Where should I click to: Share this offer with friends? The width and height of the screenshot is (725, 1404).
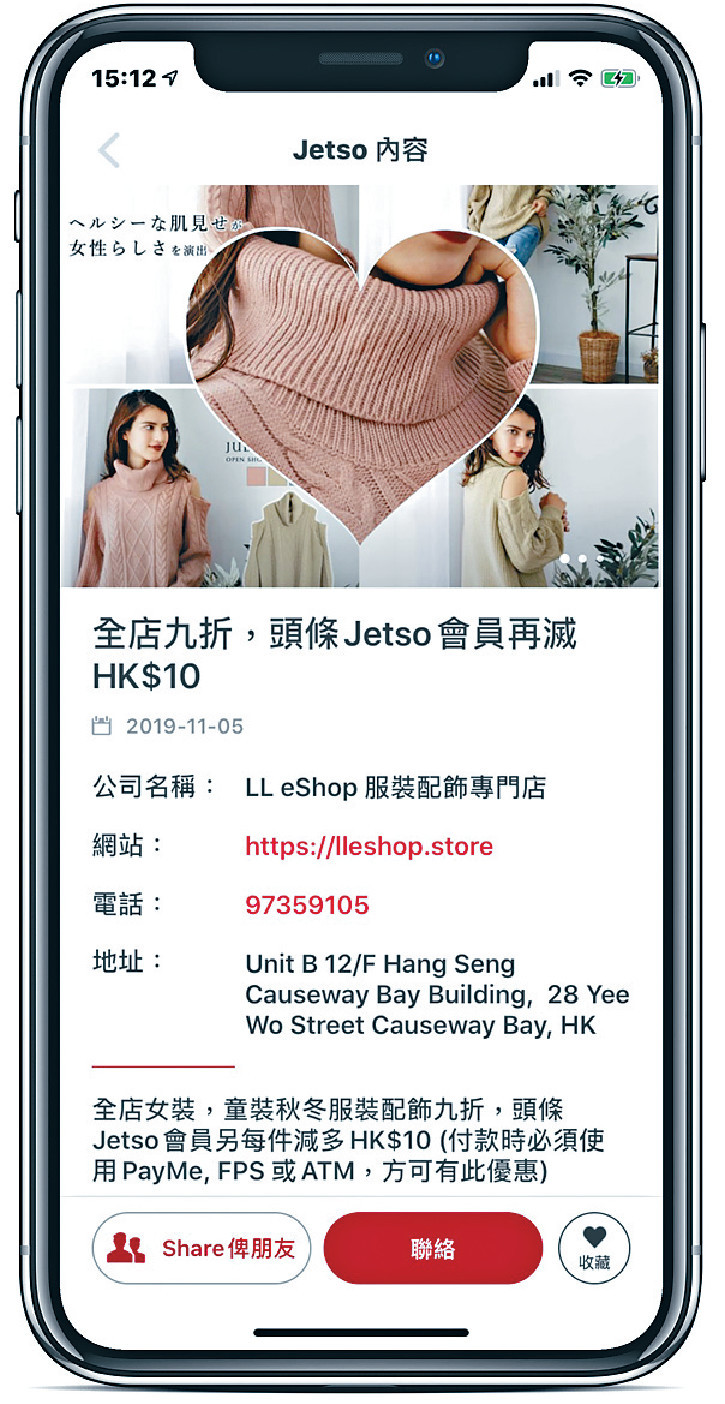(201, 1249)
